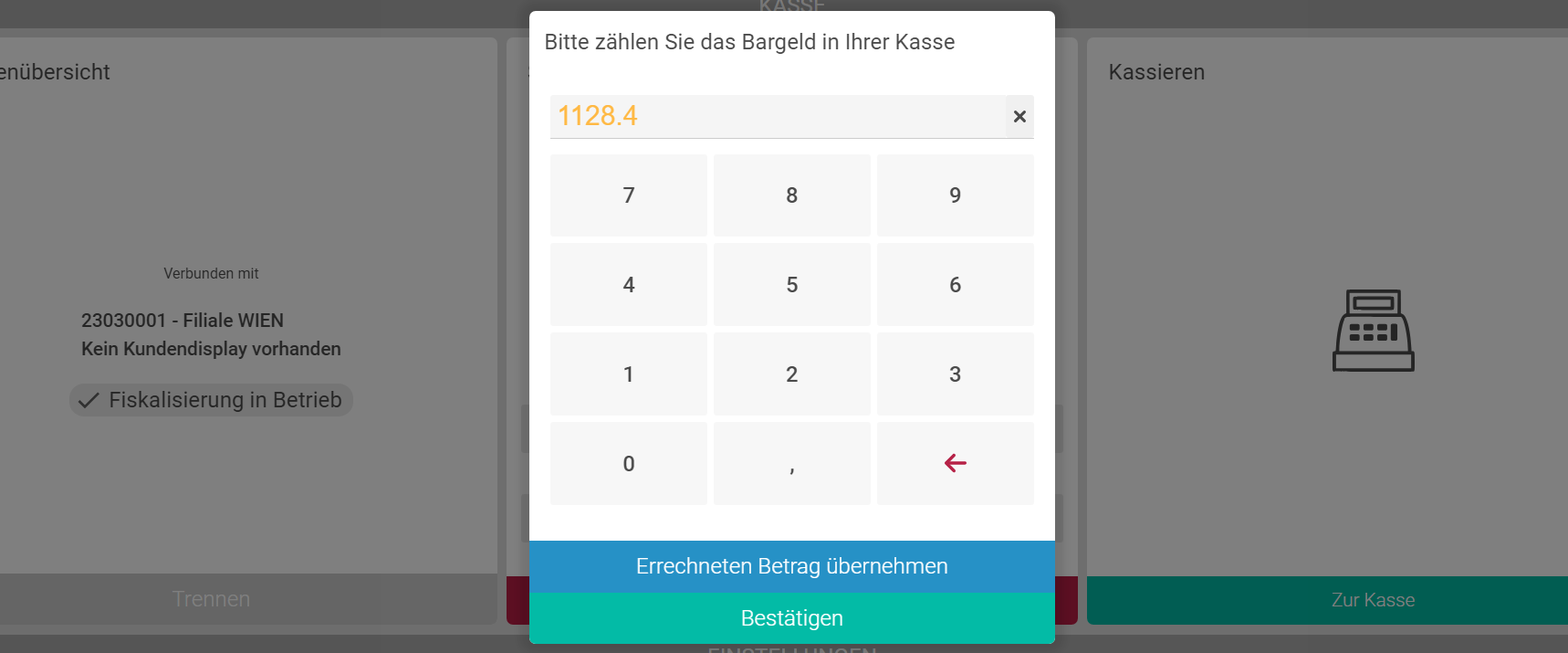Enter digit 7 on the keypad
This screenshot has height=653, width=1568.
coord(628,195)
